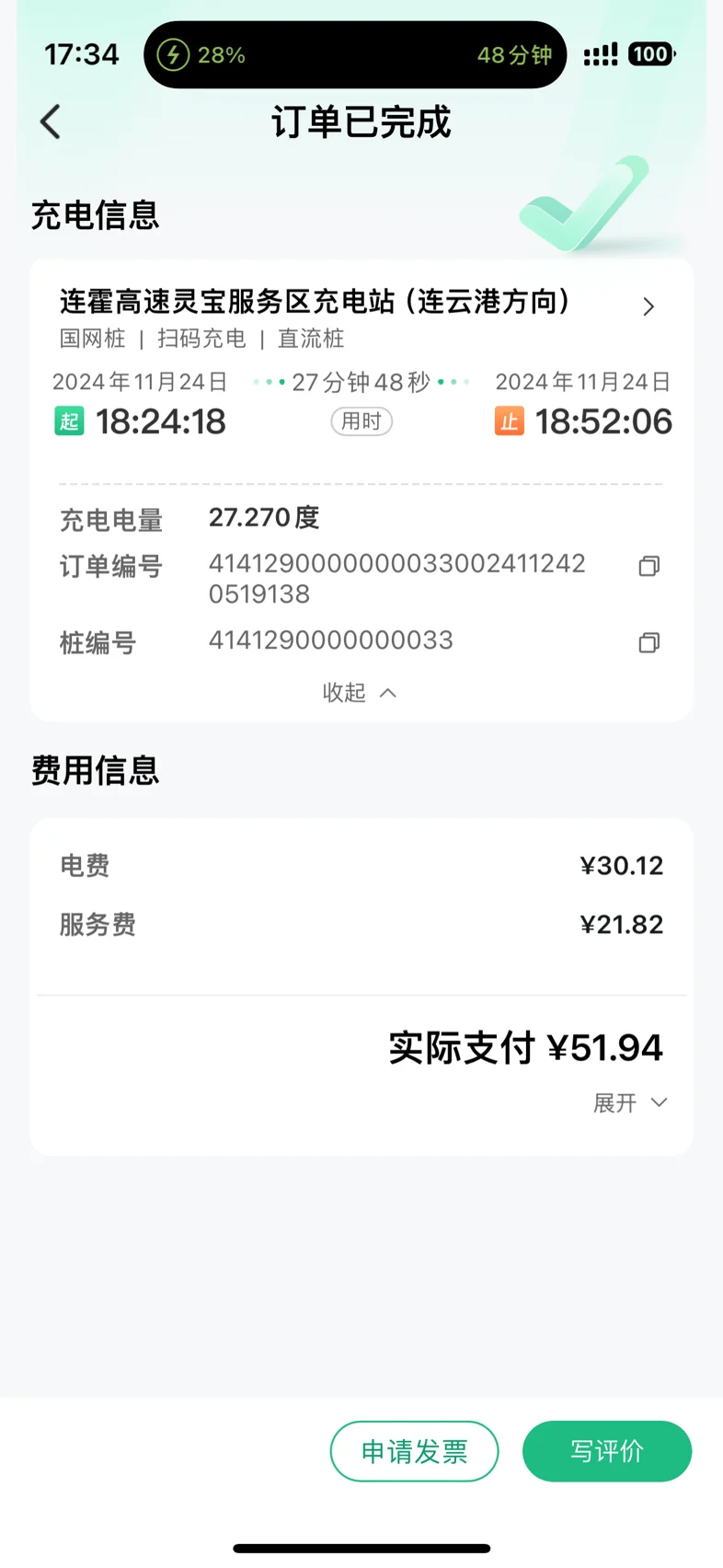Screen dimensions: 723x1568
Task: Go back from the completed order page
Action: coord(51,121)
